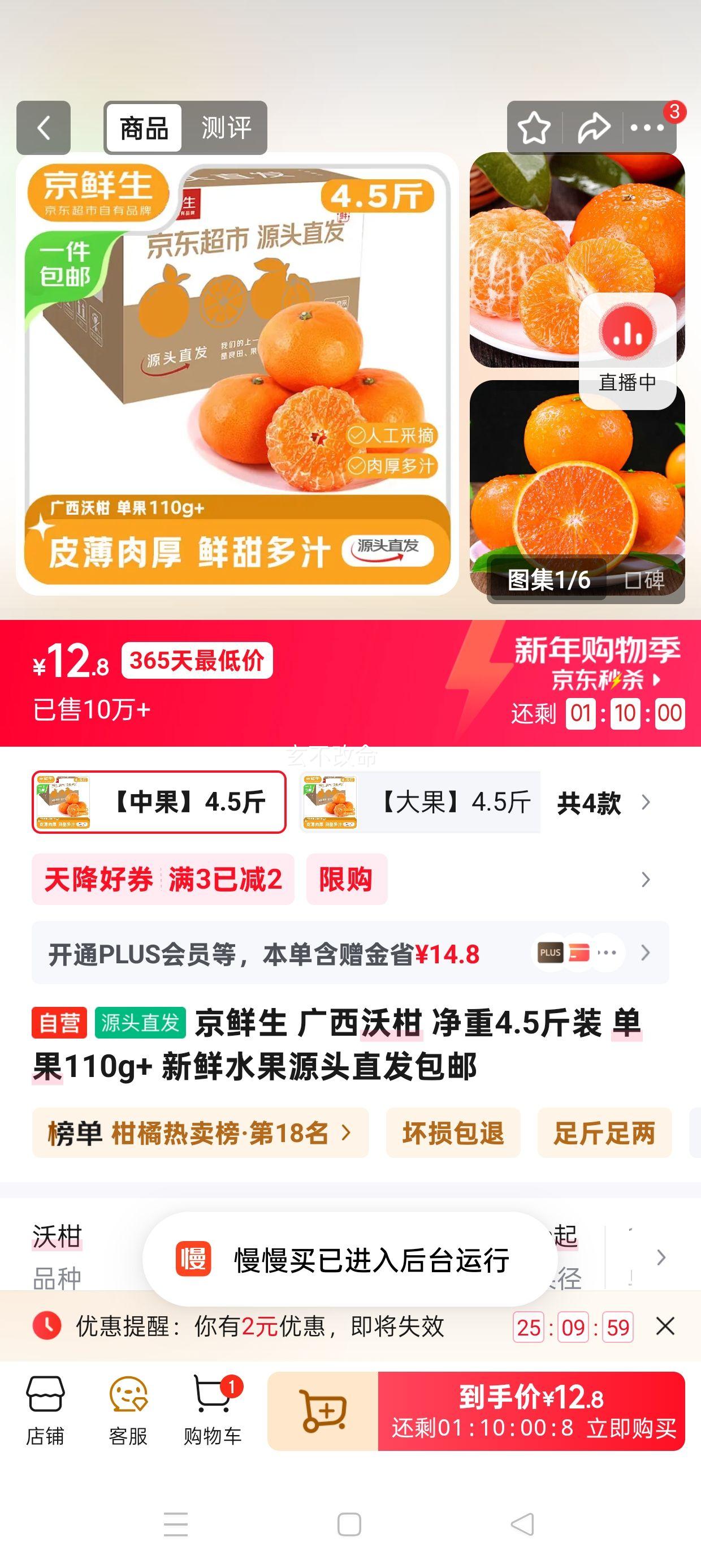Star the product to add to favorites
The image size is (701, 1568).
(x=534, y=128)
